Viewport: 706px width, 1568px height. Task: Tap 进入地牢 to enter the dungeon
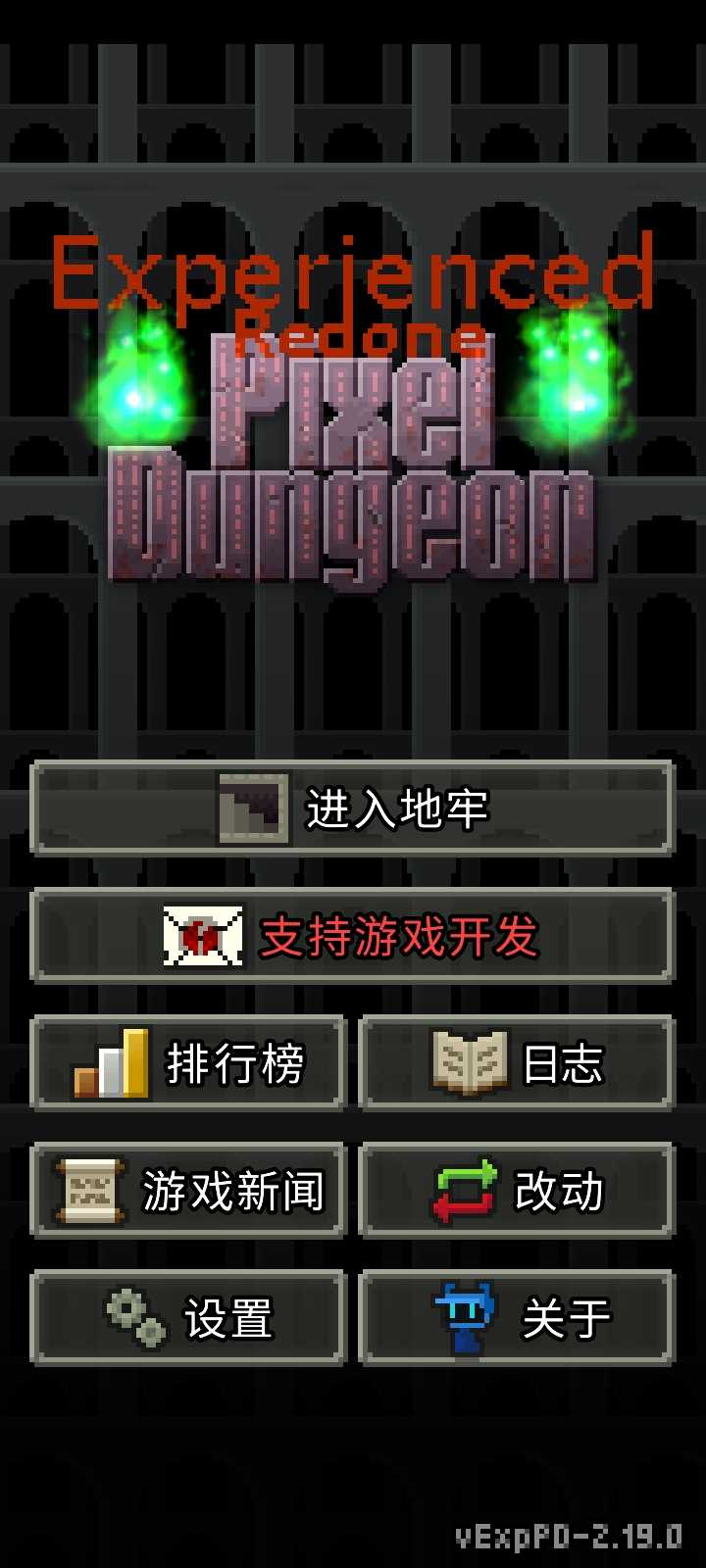(353, 808)
